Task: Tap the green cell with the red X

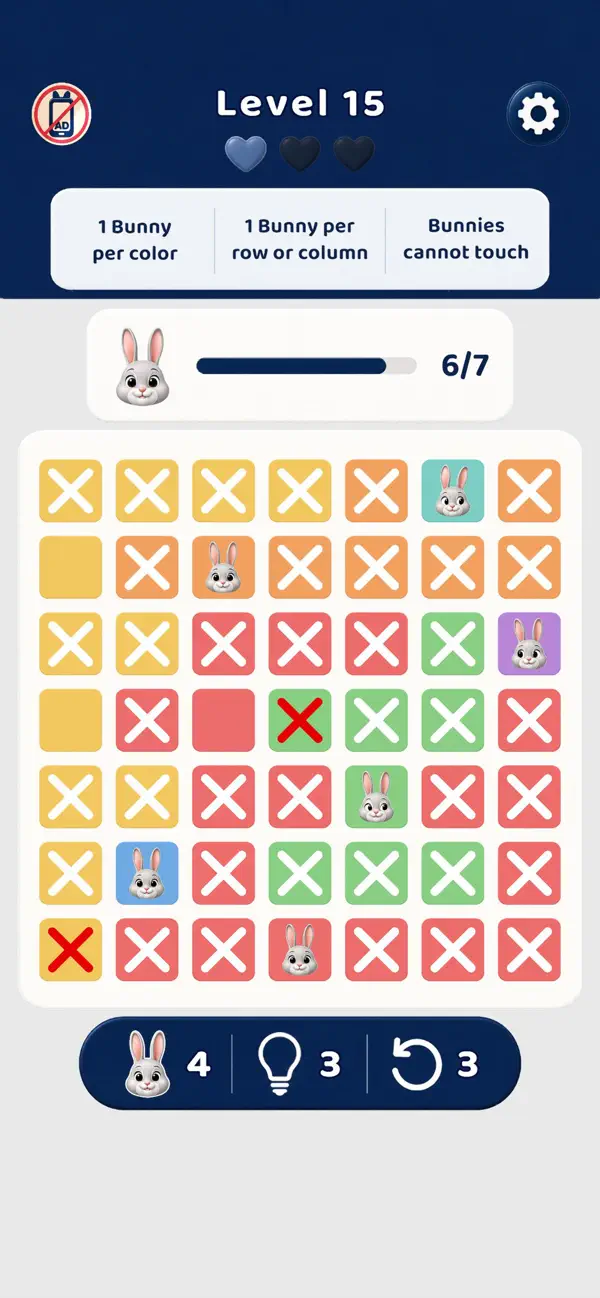Action: (x=300, y=720)
